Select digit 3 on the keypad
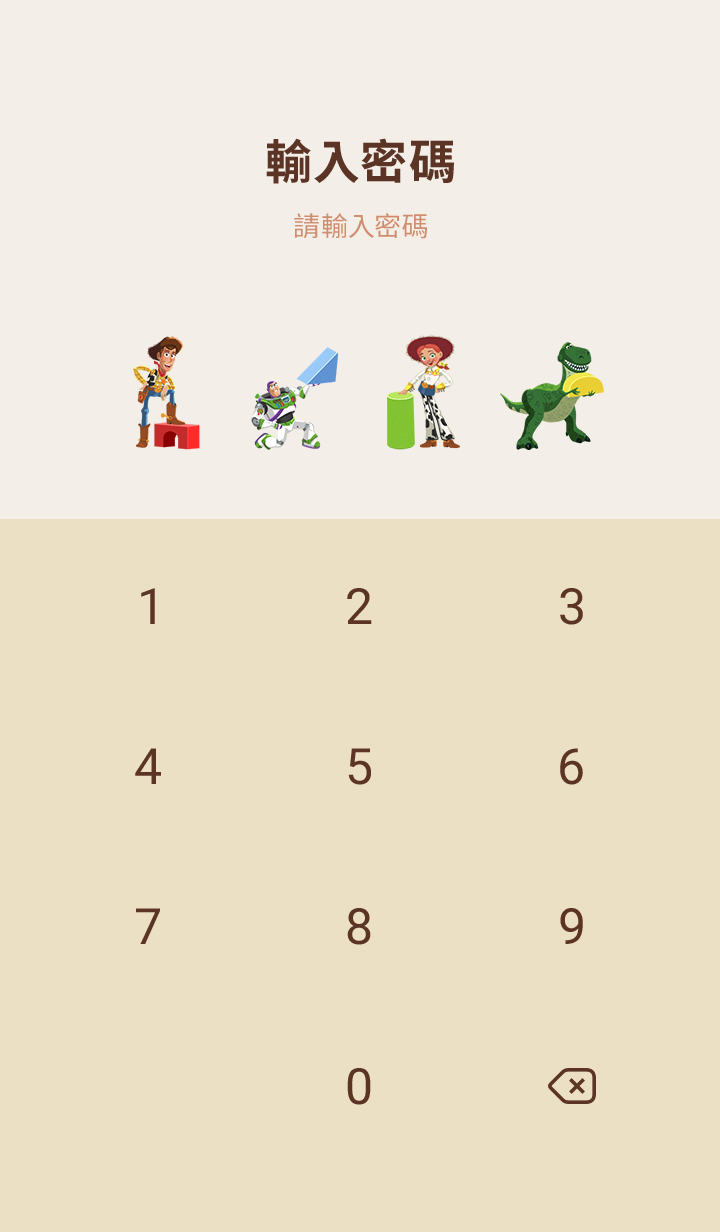Image resolution: width=720 pixels, height=1232 pixels. pos(571,607)
